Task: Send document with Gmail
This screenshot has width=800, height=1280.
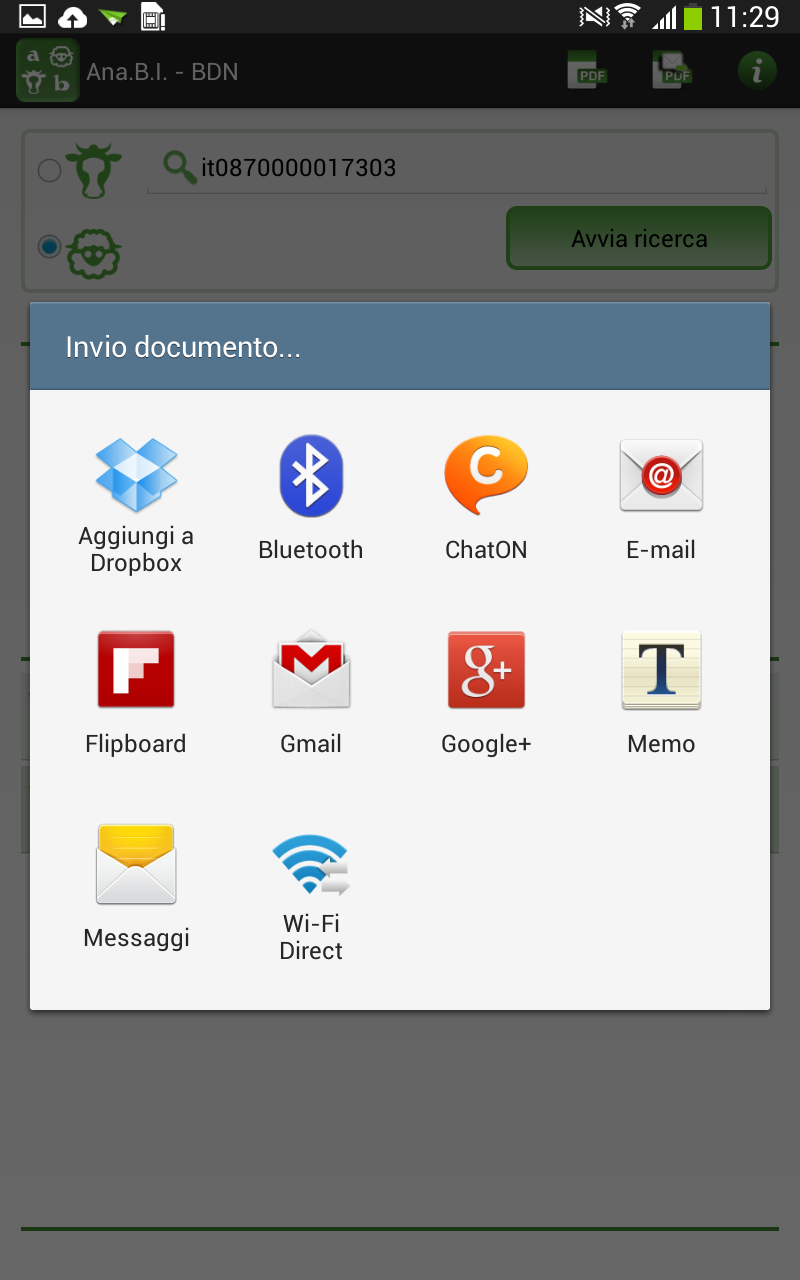Action: point(311,692)
